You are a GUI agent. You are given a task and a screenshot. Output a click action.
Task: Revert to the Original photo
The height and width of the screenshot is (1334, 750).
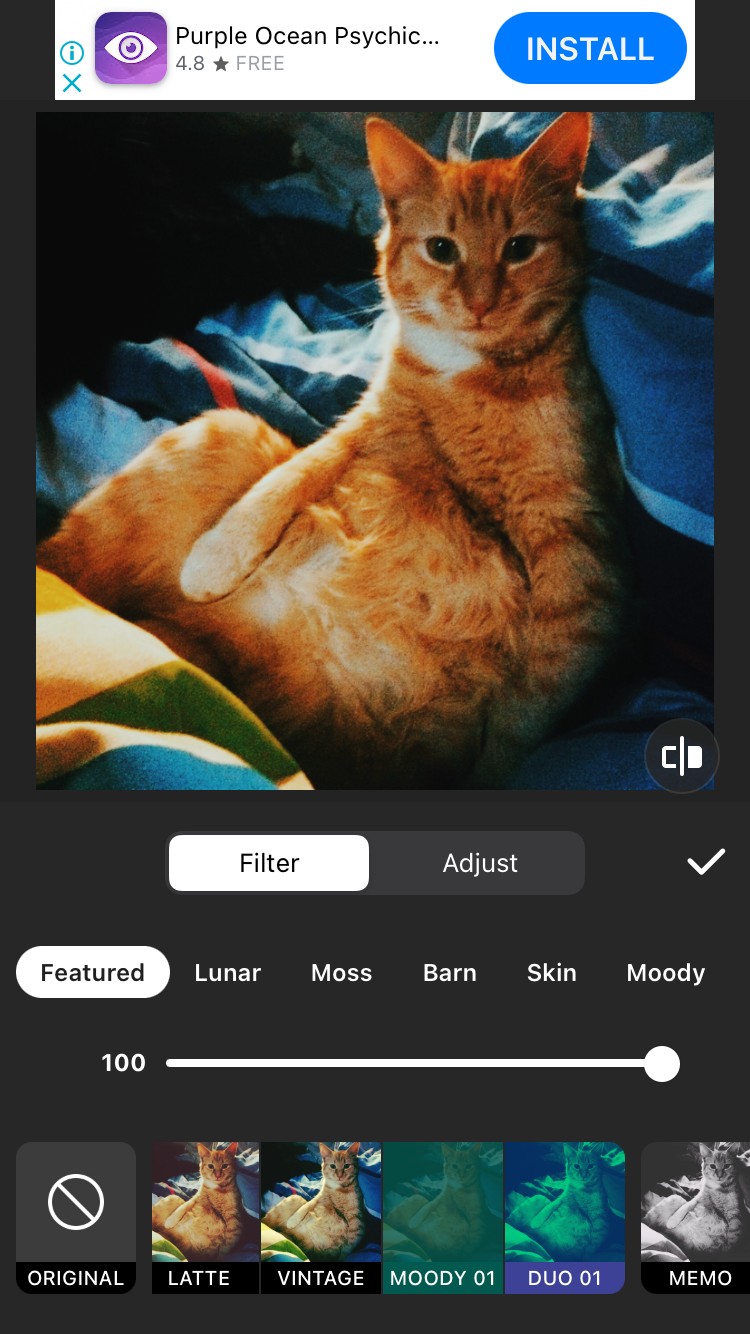point(76,1217)
